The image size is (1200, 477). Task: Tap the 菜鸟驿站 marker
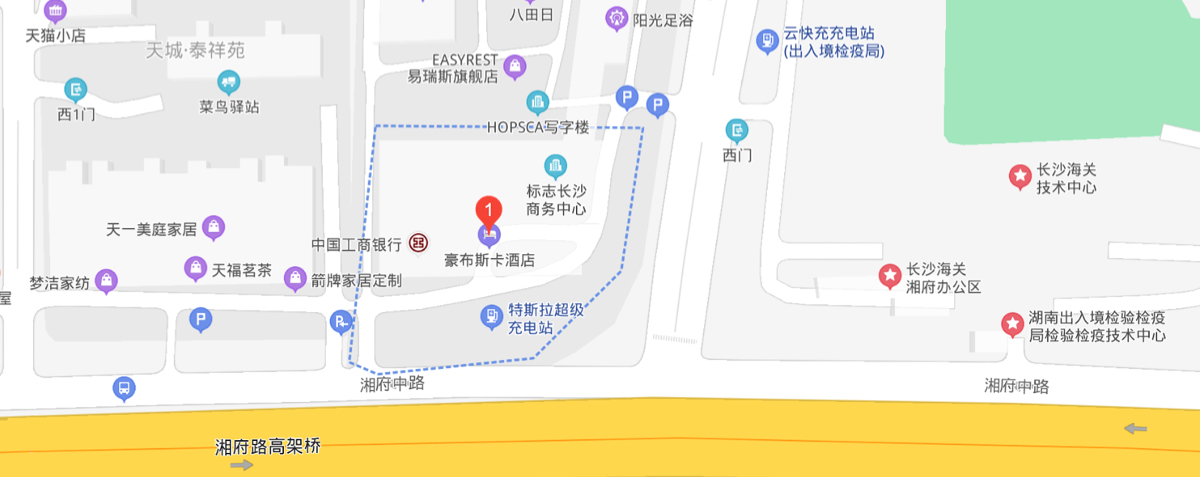(229, 82)
